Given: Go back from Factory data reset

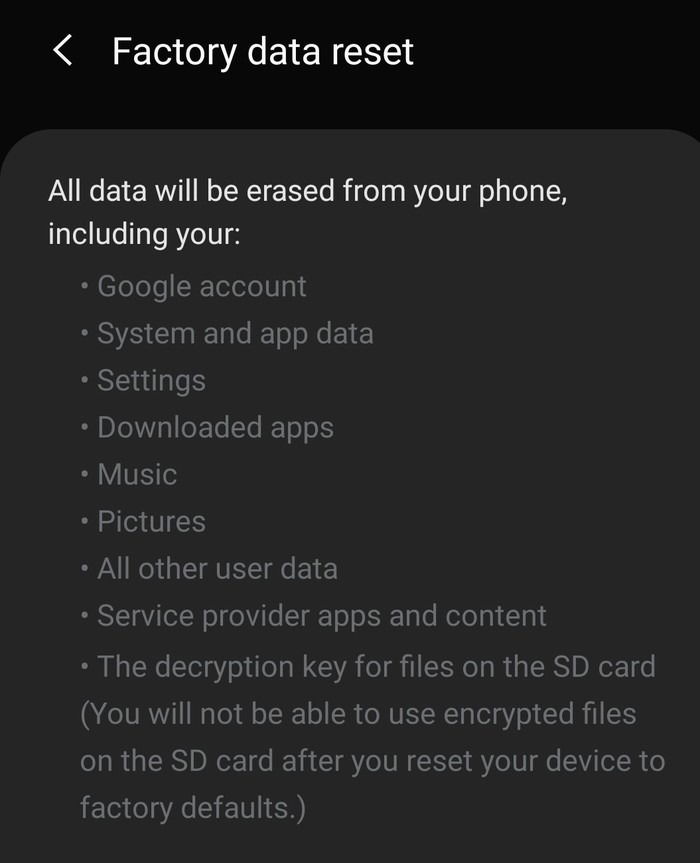Looking at the screenshot, I should 62,51.
